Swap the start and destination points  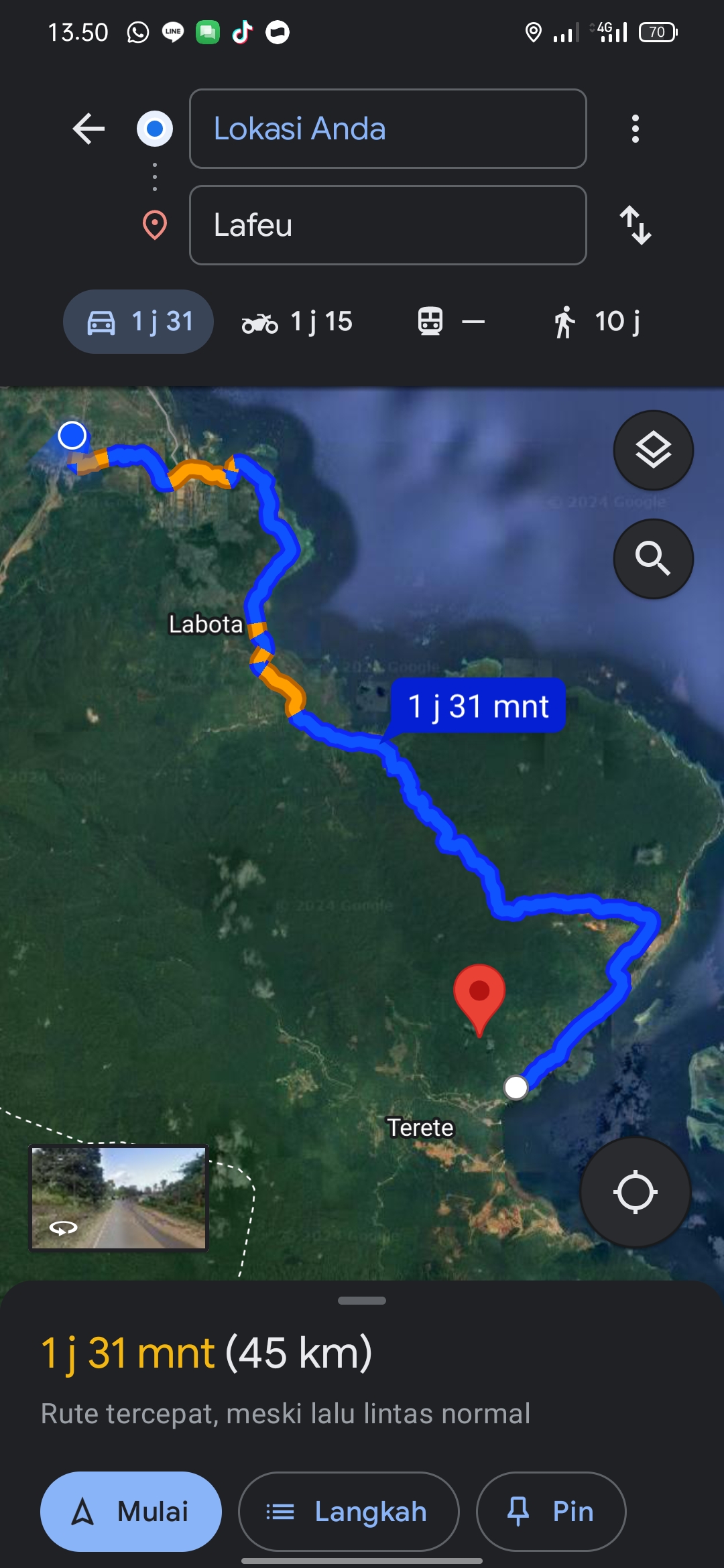point(635,225)
